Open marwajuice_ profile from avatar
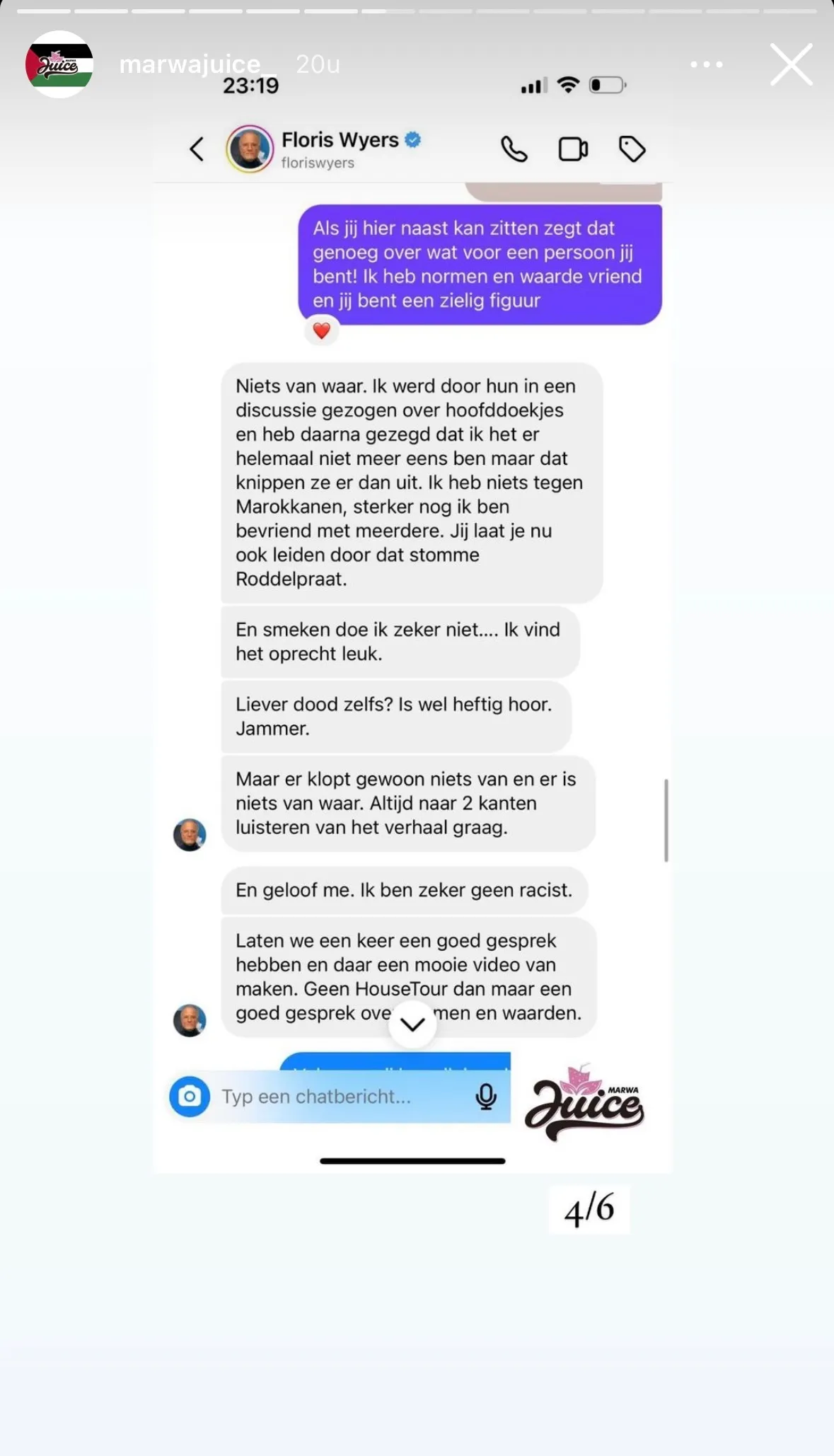The image size is (834, 1456). pyautogui.click(x=59, y=64)
